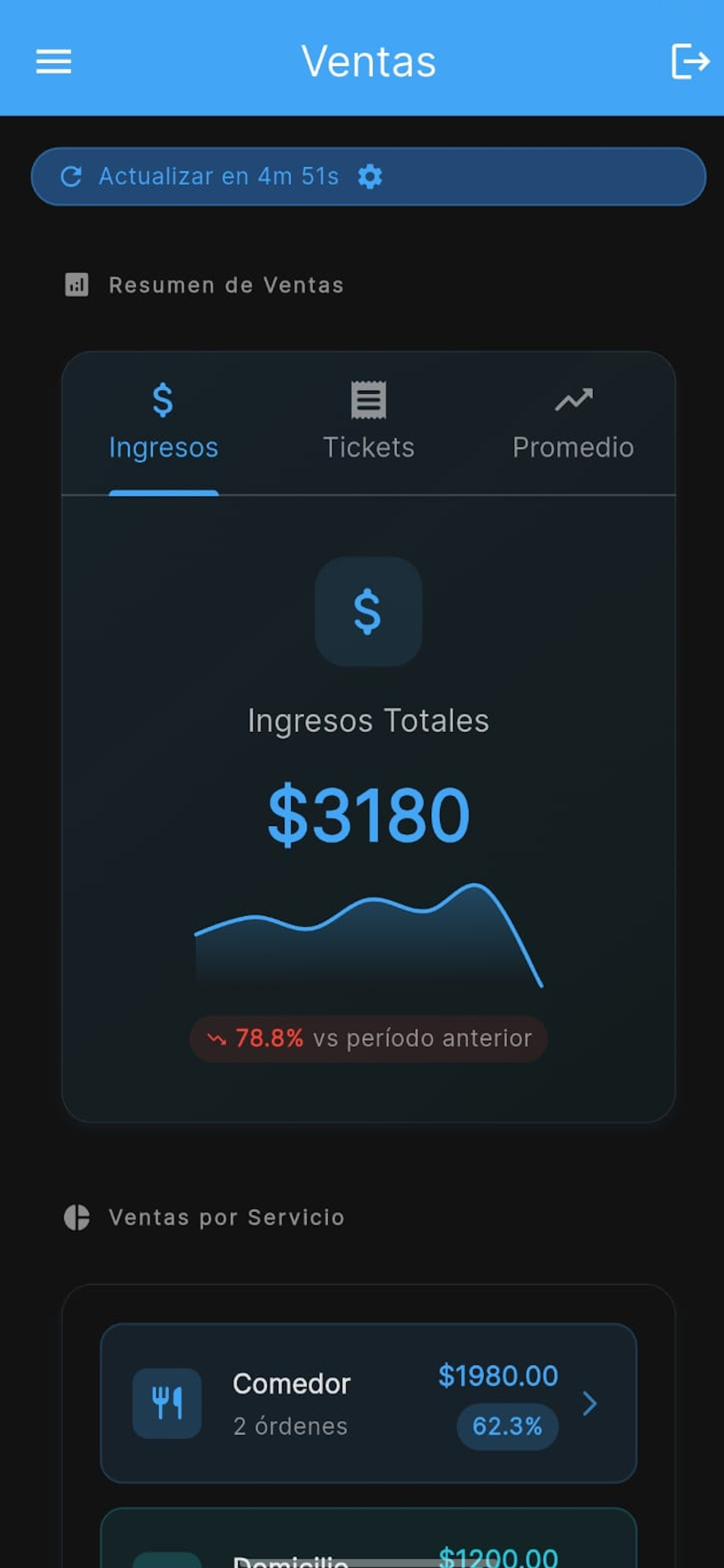Open refresh settings via the gear icon

click(371, 177)
